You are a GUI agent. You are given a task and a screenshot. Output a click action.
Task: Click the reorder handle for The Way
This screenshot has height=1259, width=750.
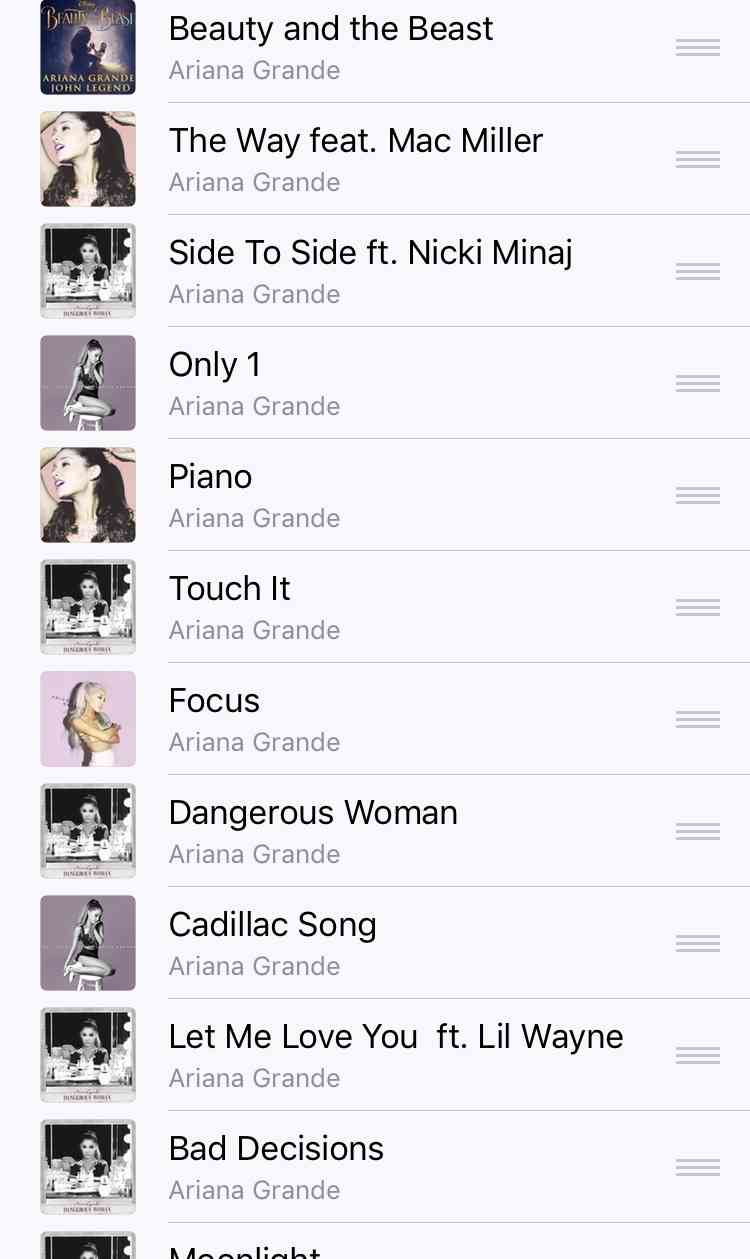697,159
